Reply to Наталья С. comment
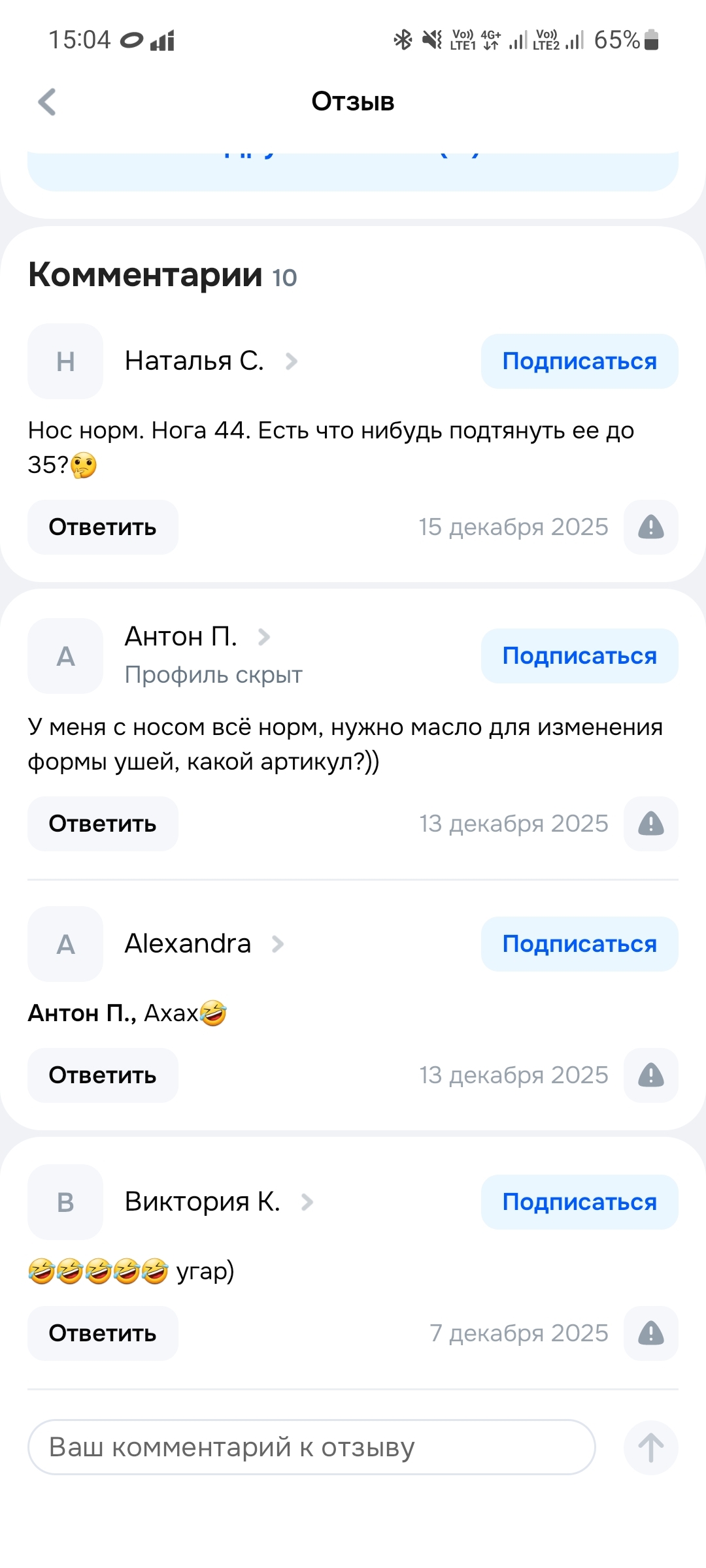 (103, 527)
